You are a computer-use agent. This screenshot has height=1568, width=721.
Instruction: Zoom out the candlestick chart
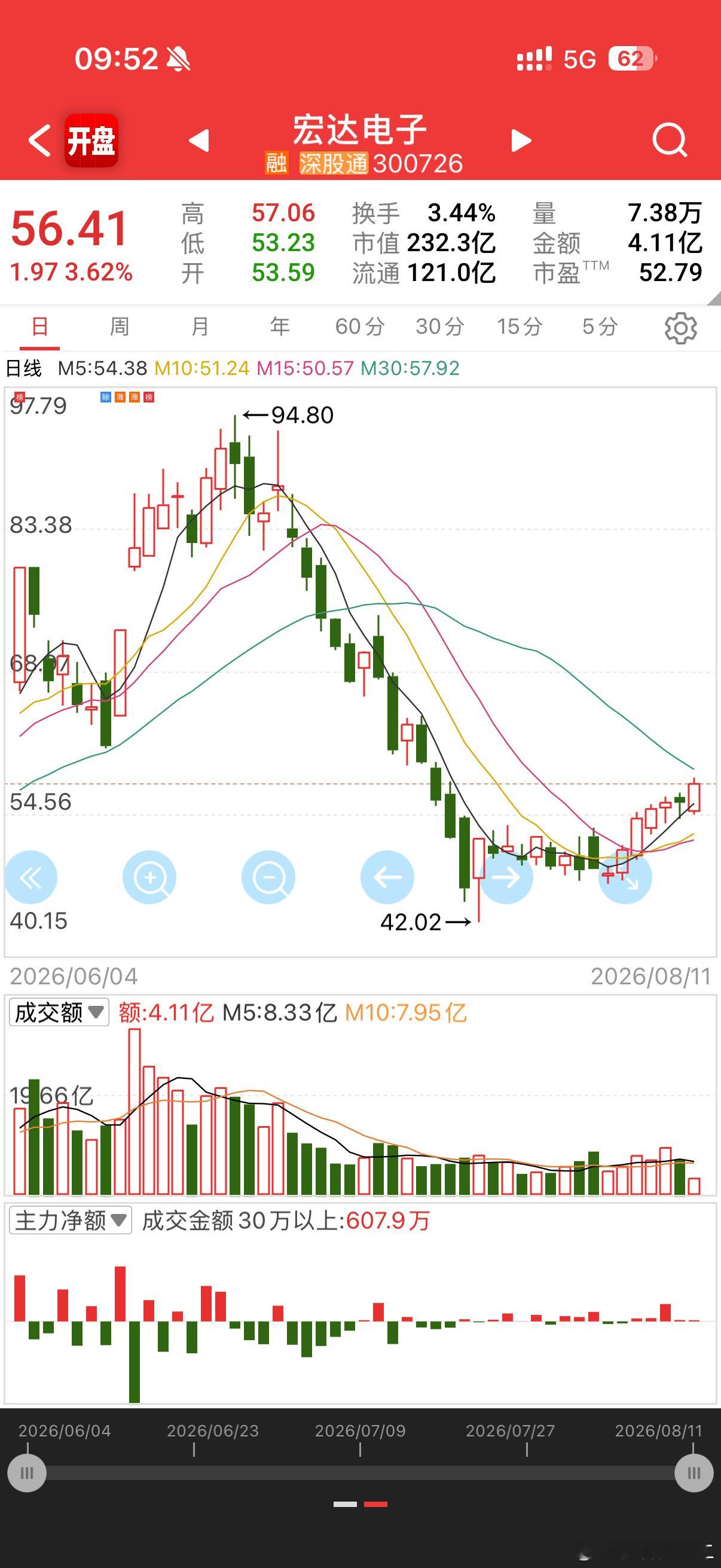268,877
